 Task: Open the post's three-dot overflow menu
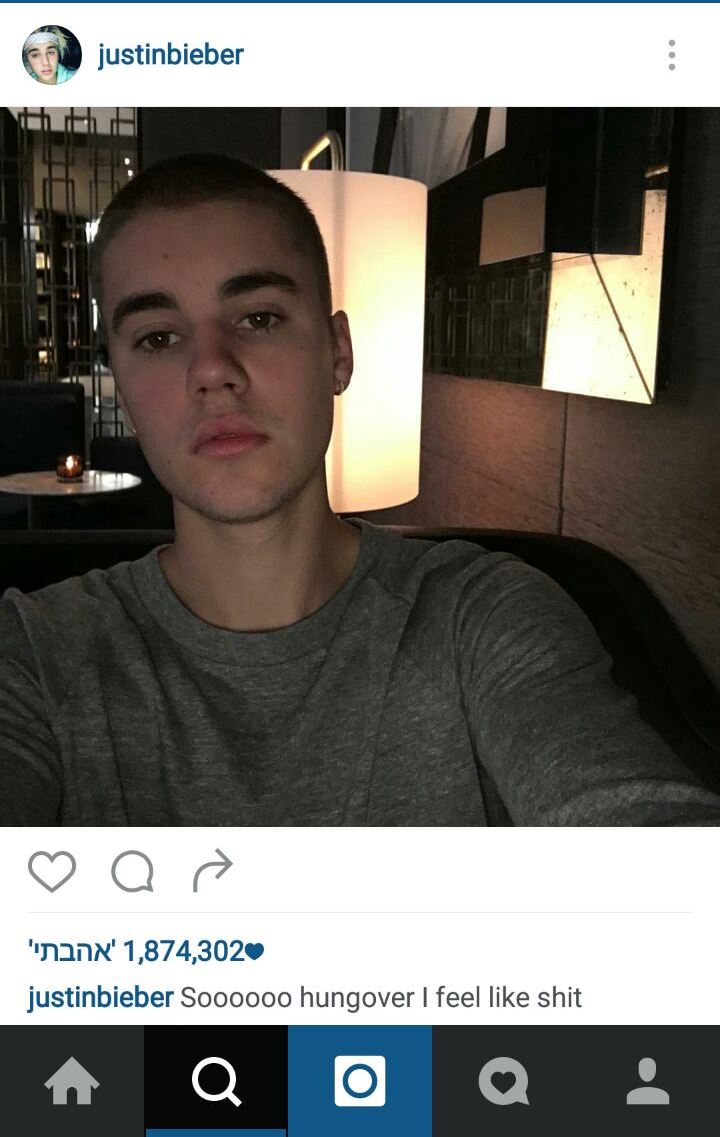672,55
